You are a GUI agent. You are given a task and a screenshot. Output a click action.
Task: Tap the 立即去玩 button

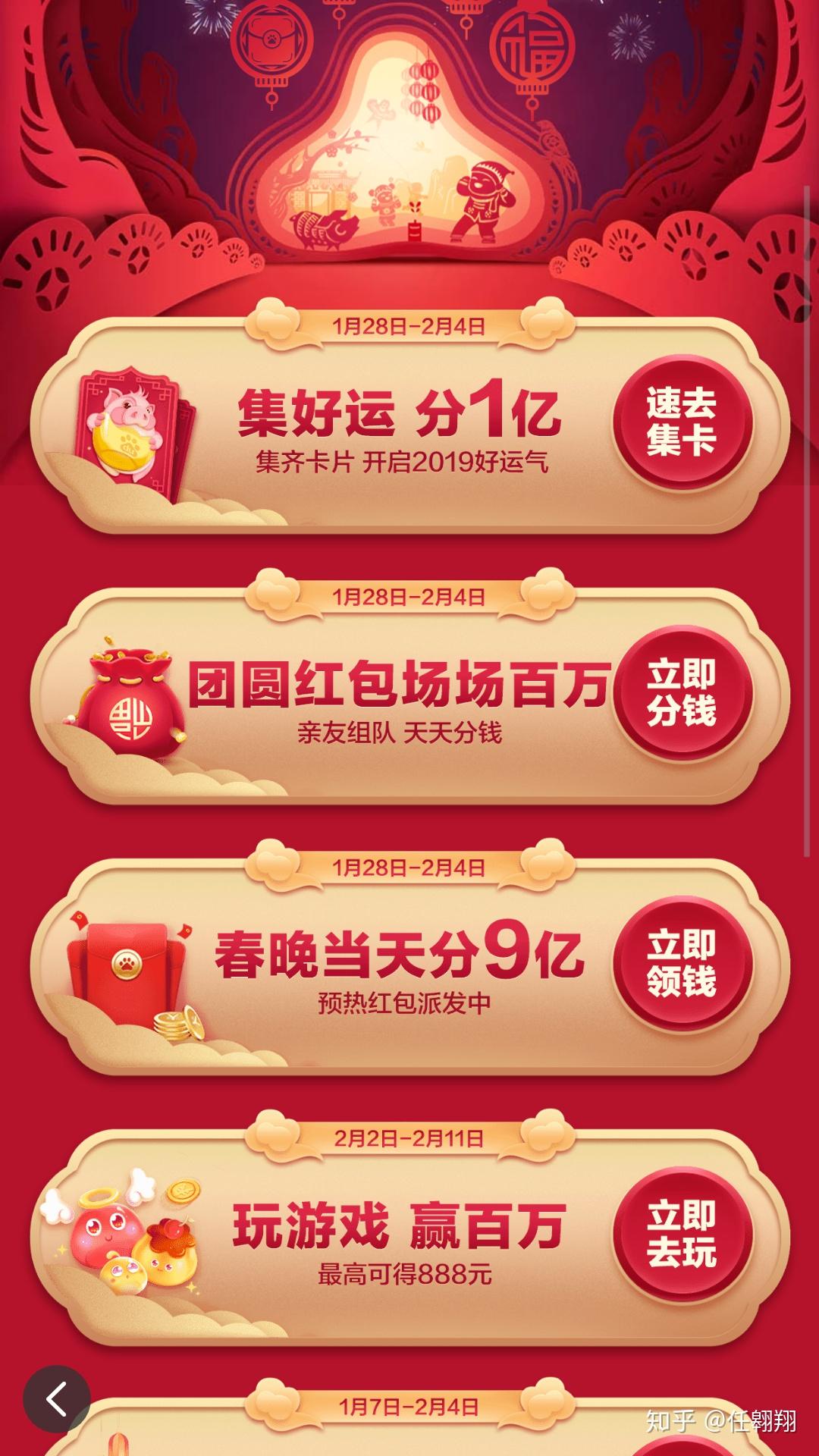pyautogui.click(x=682, y=1235)
